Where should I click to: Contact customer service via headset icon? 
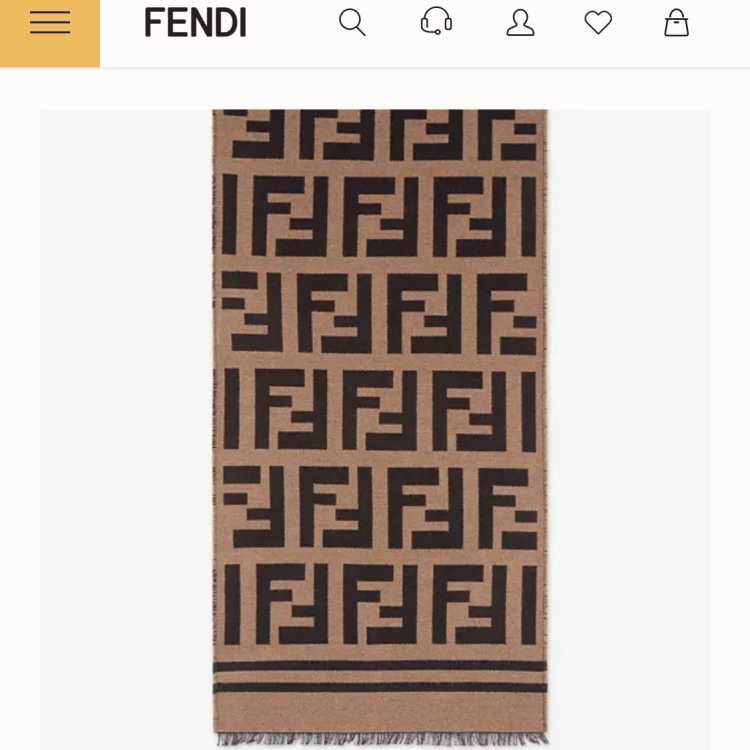(436, 22)
